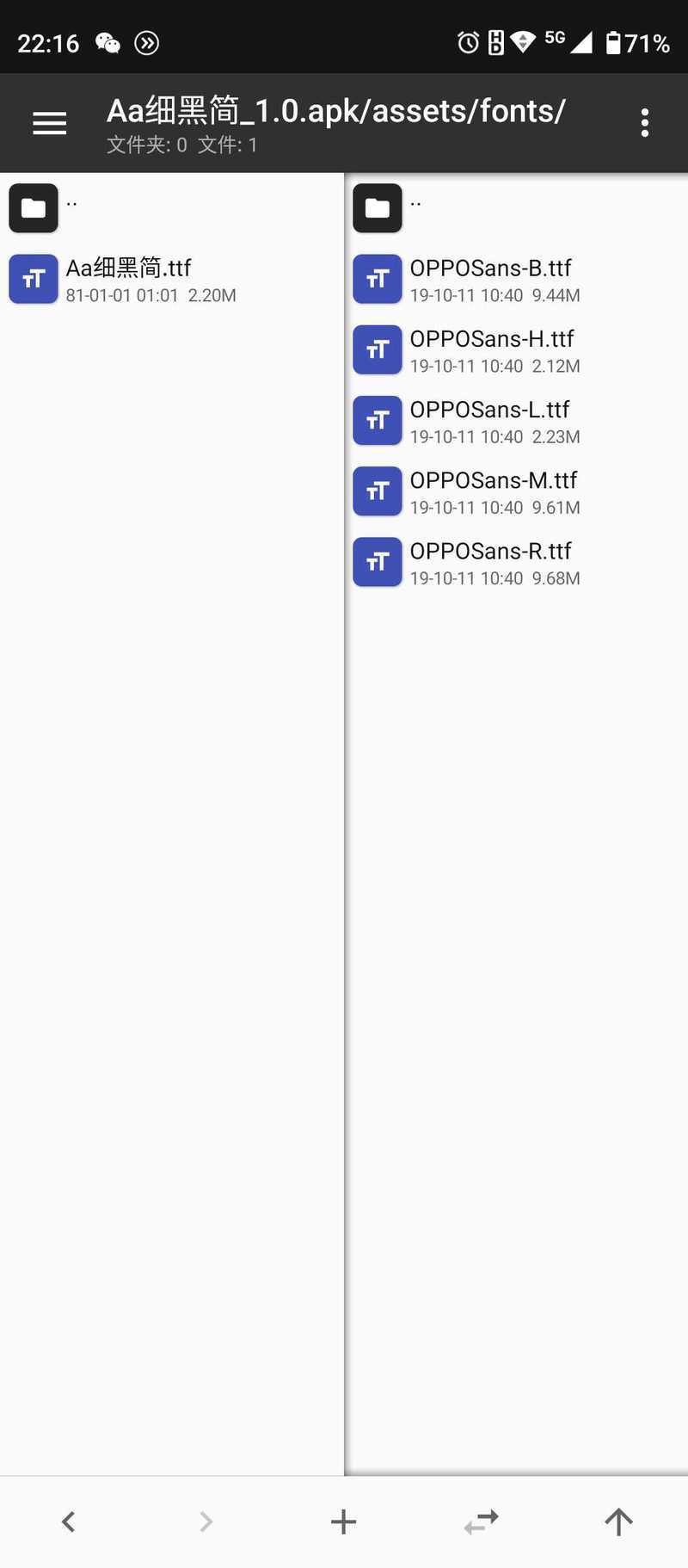Open the three-dot overflow menu
Viewport: 688px width, 1568px height.
(644, 123)
